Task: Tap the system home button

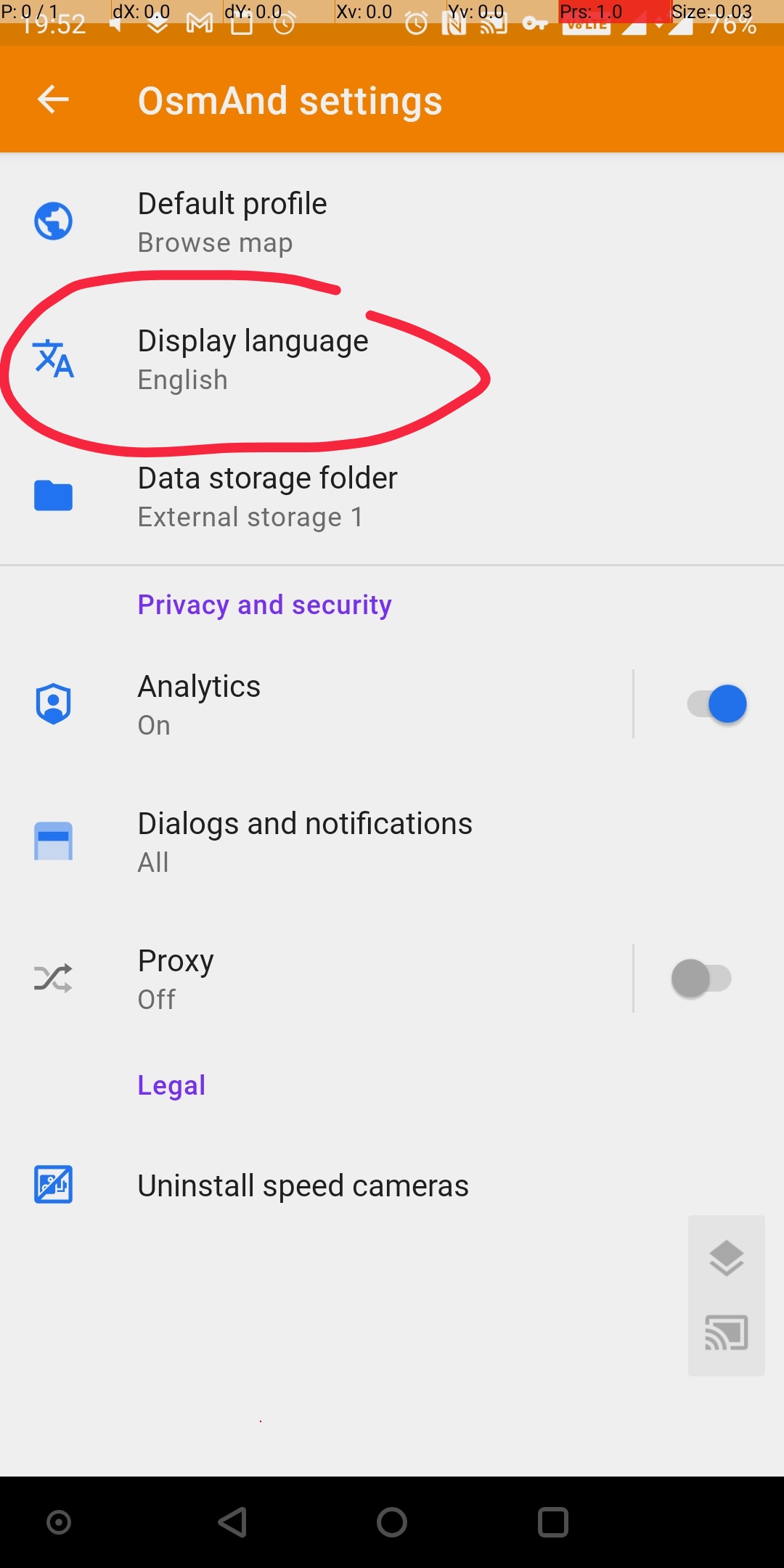Action: 392,1522
